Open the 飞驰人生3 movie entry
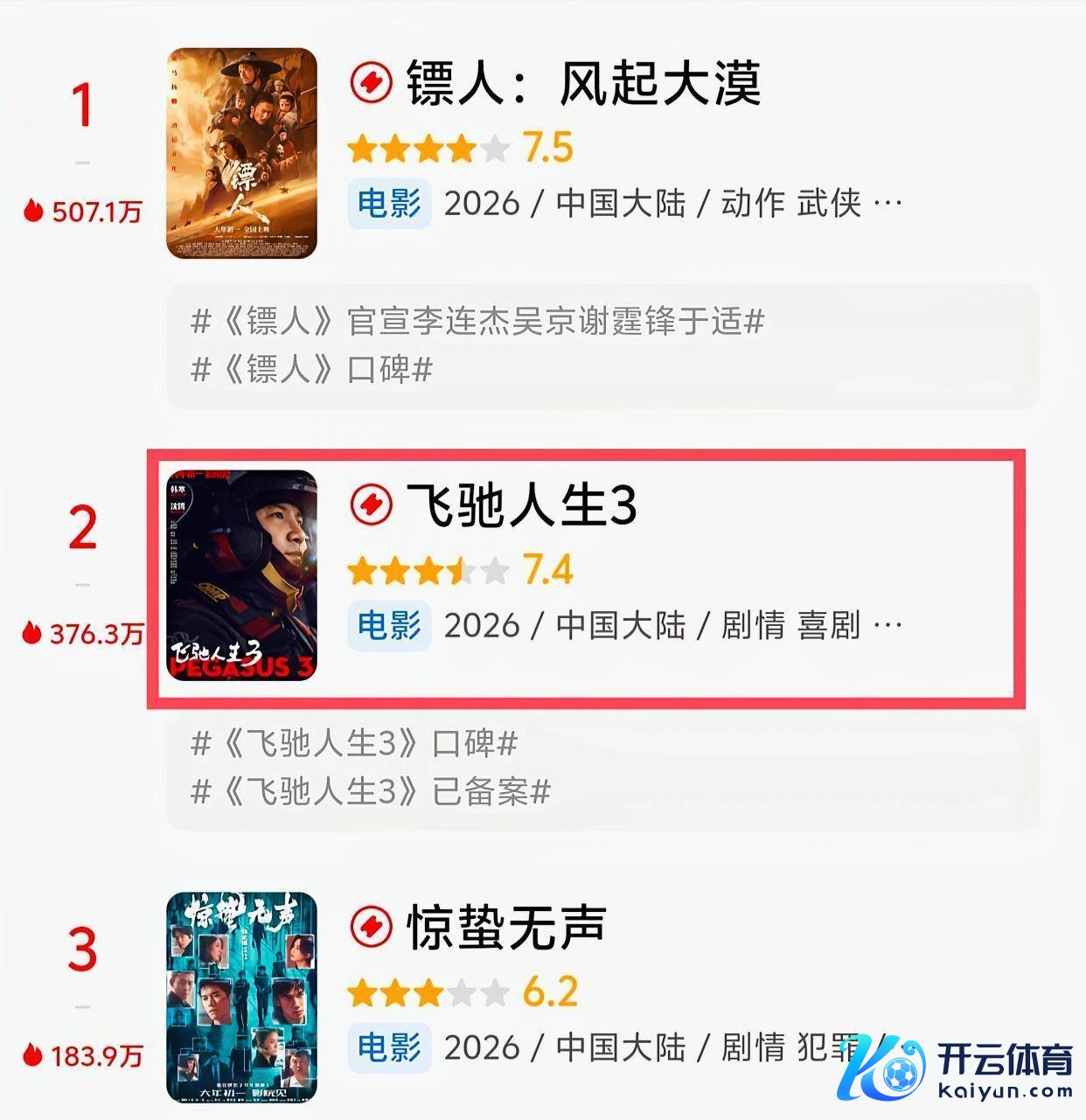 (521, 507)
